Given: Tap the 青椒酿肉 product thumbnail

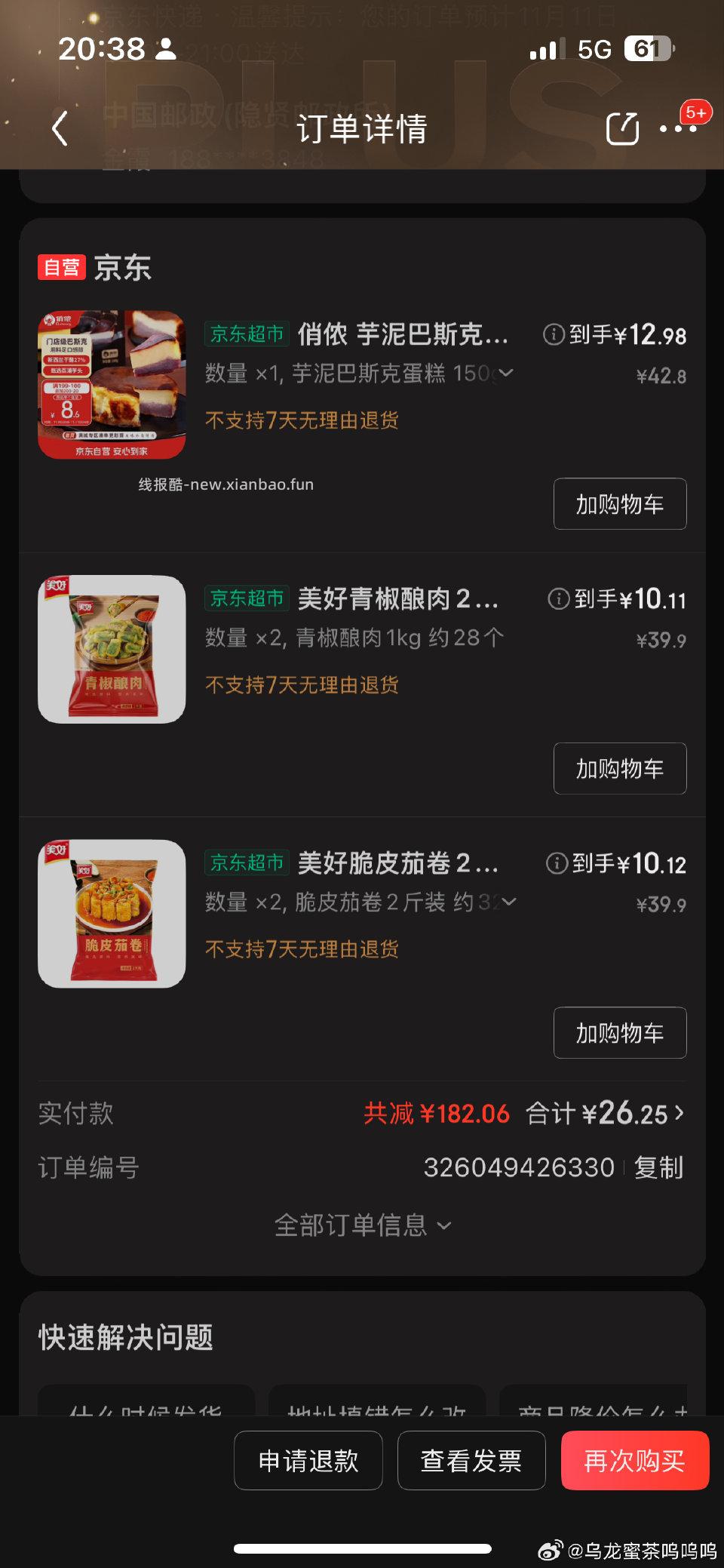Looking at the screenshot, I should (111, 647).
